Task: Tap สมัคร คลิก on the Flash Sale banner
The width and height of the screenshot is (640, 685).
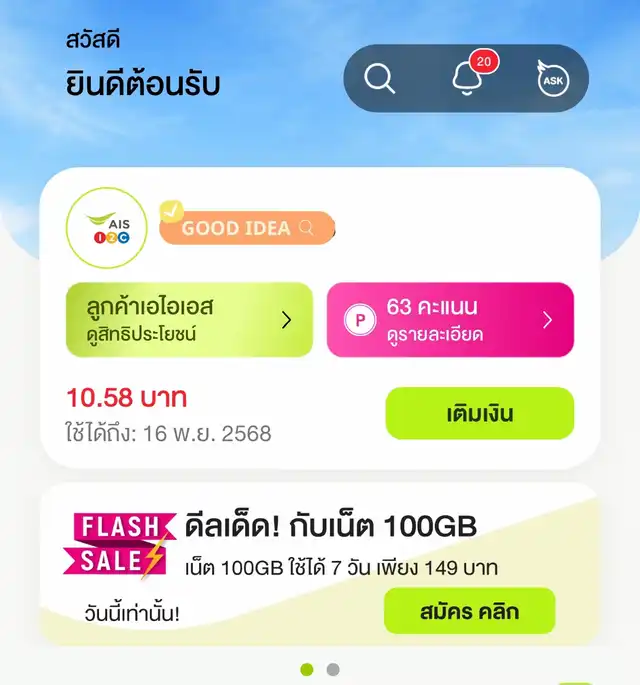Action: pyautogui.click(x=469, y=610)
